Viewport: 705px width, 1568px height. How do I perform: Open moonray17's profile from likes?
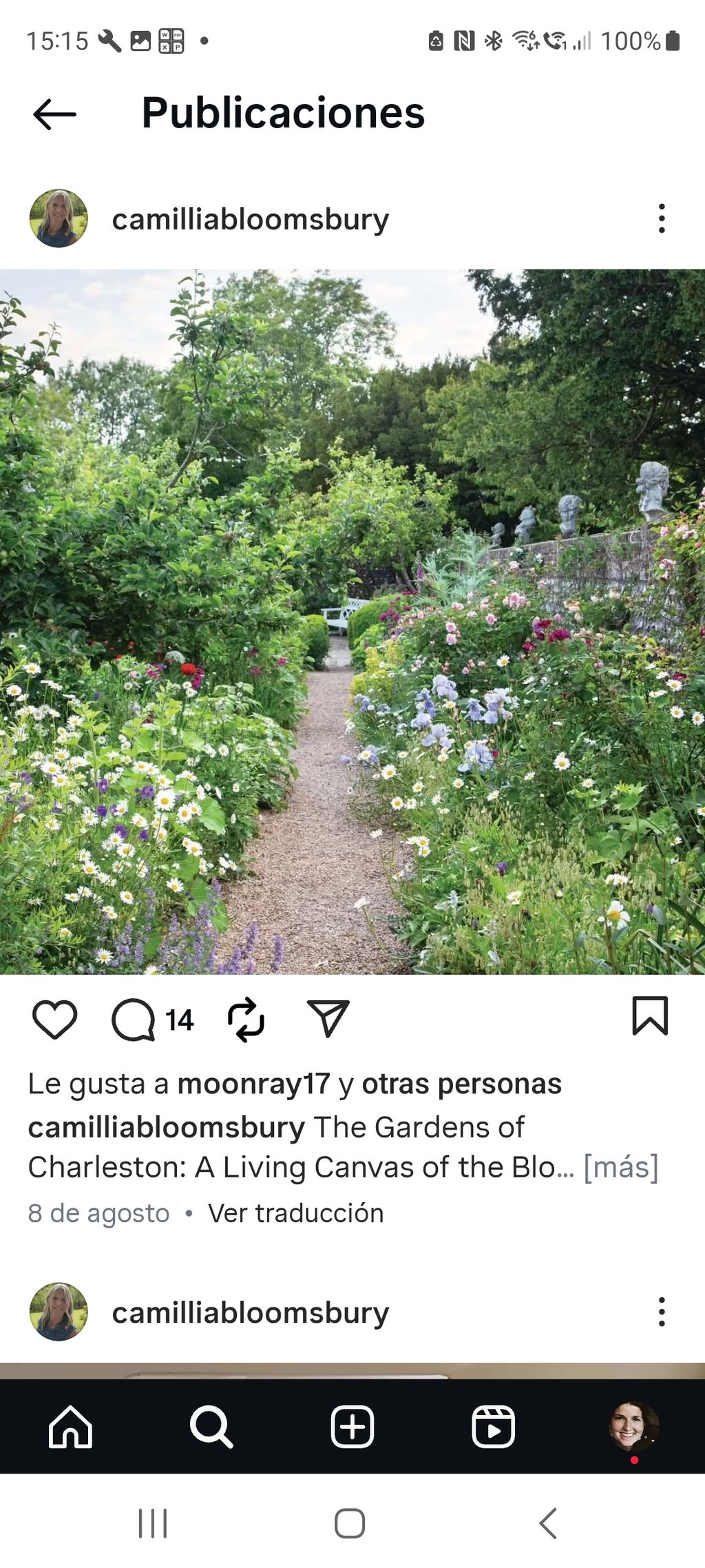(x=253, y=1084)
